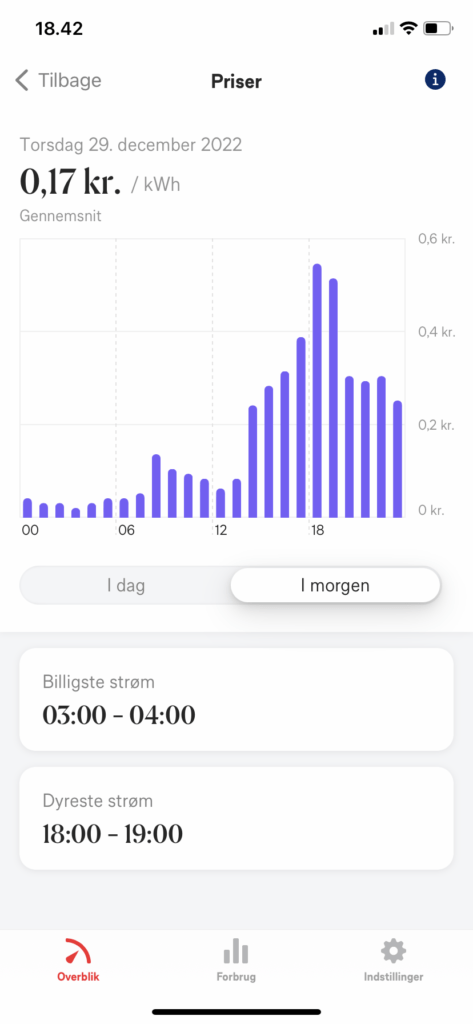
Task: Open the info icon next to Priser
Action: tap(435, 80)
